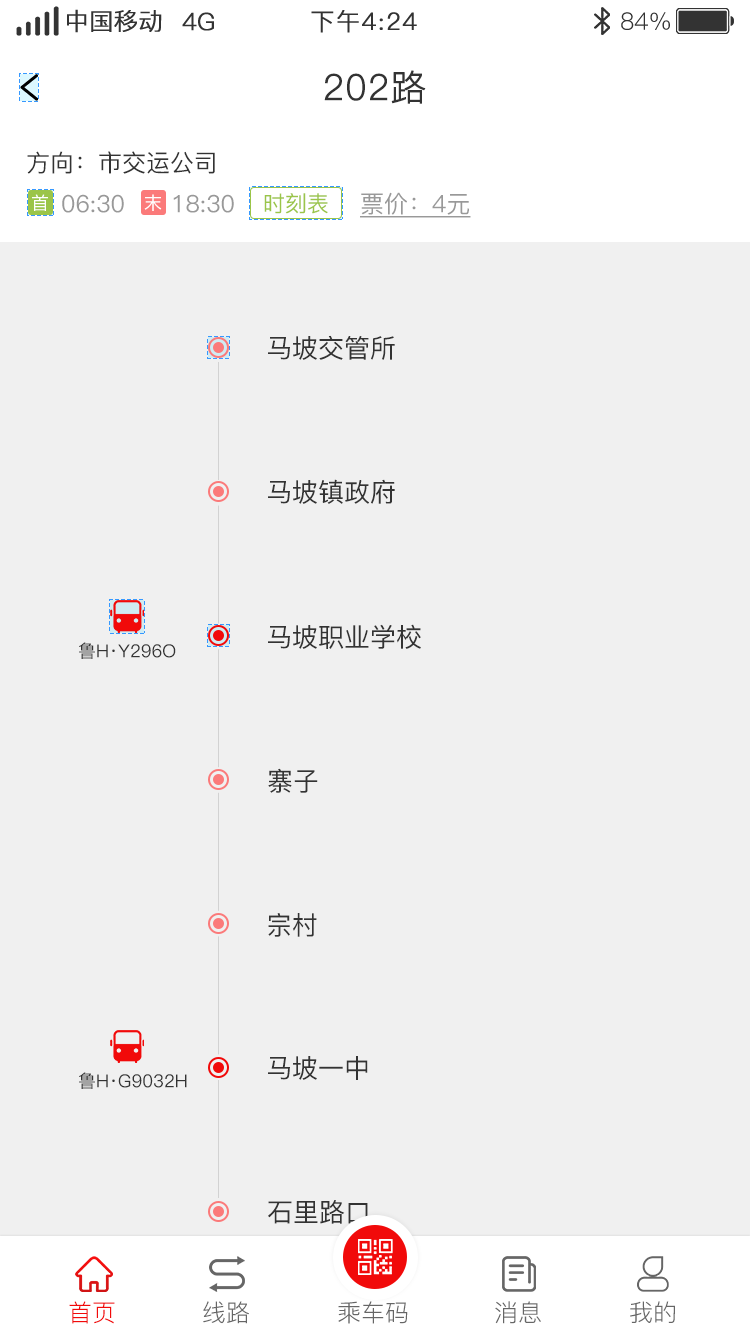
Task: Open the 消息 messages icon
Action: [517, 1272]
